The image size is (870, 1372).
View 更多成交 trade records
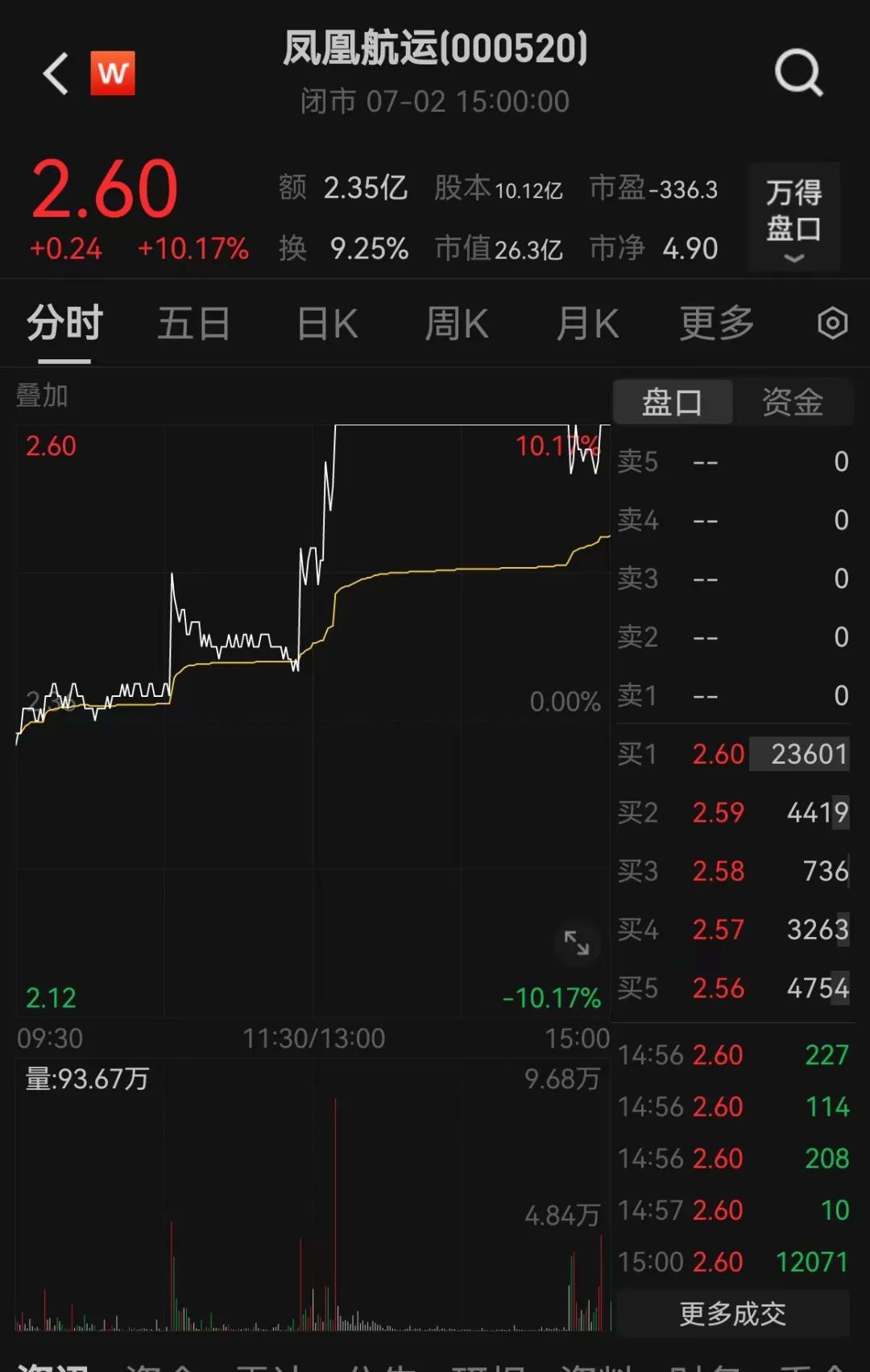pyautogui.click(x=732, y=1314)
